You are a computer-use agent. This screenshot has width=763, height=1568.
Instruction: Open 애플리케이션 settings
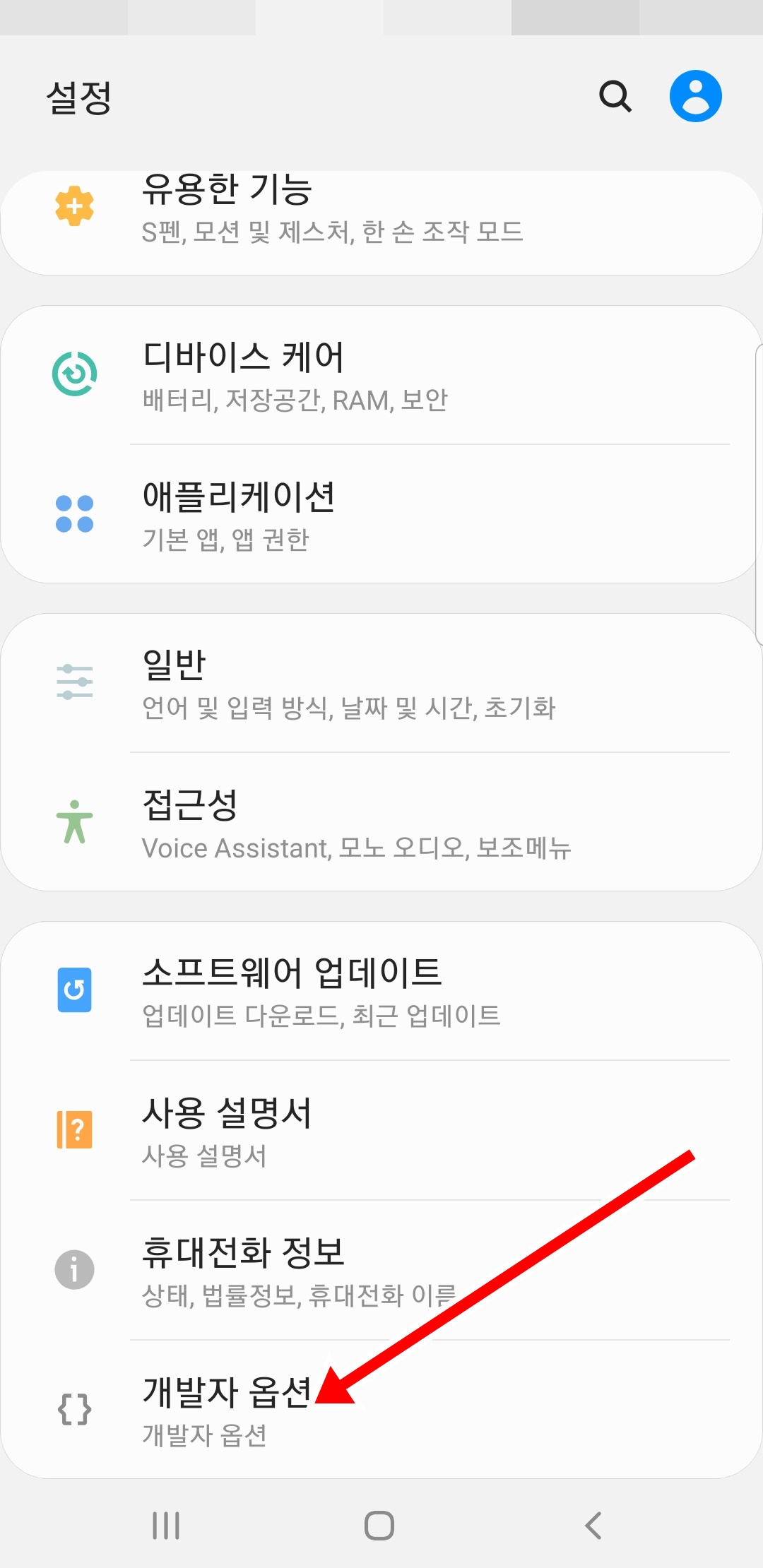(381, 514)
